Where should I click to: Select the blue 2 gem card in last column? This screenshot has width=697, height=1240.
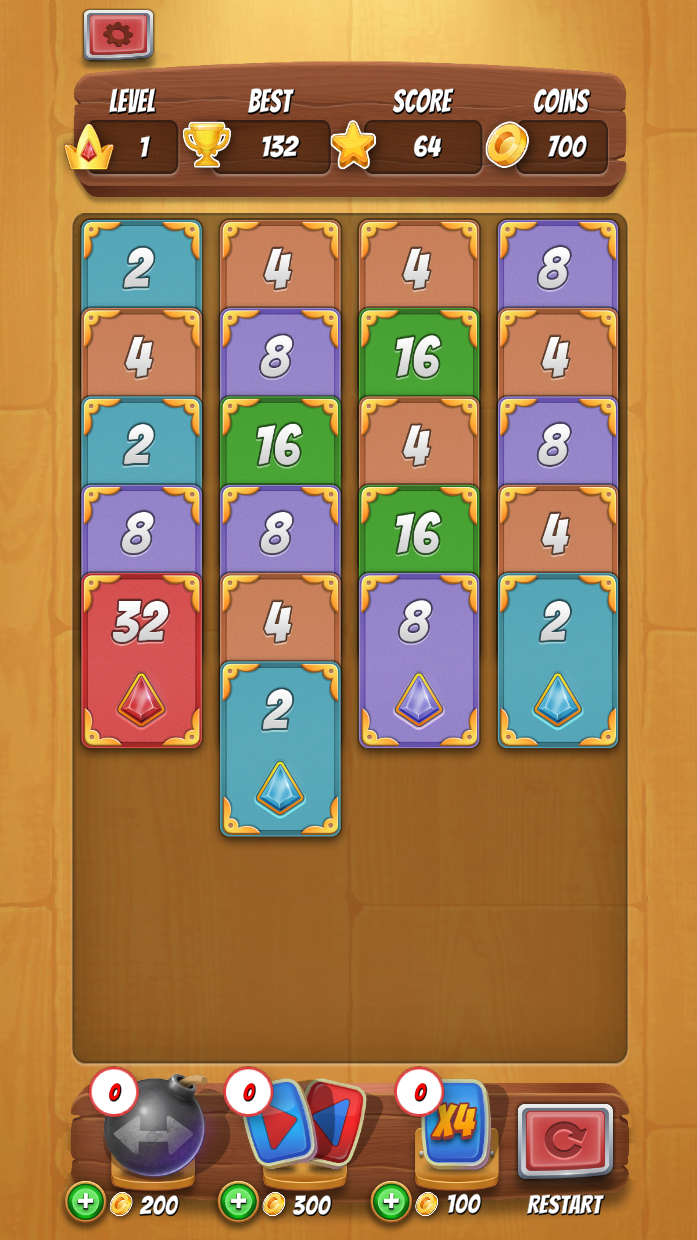tap(558, 660)
